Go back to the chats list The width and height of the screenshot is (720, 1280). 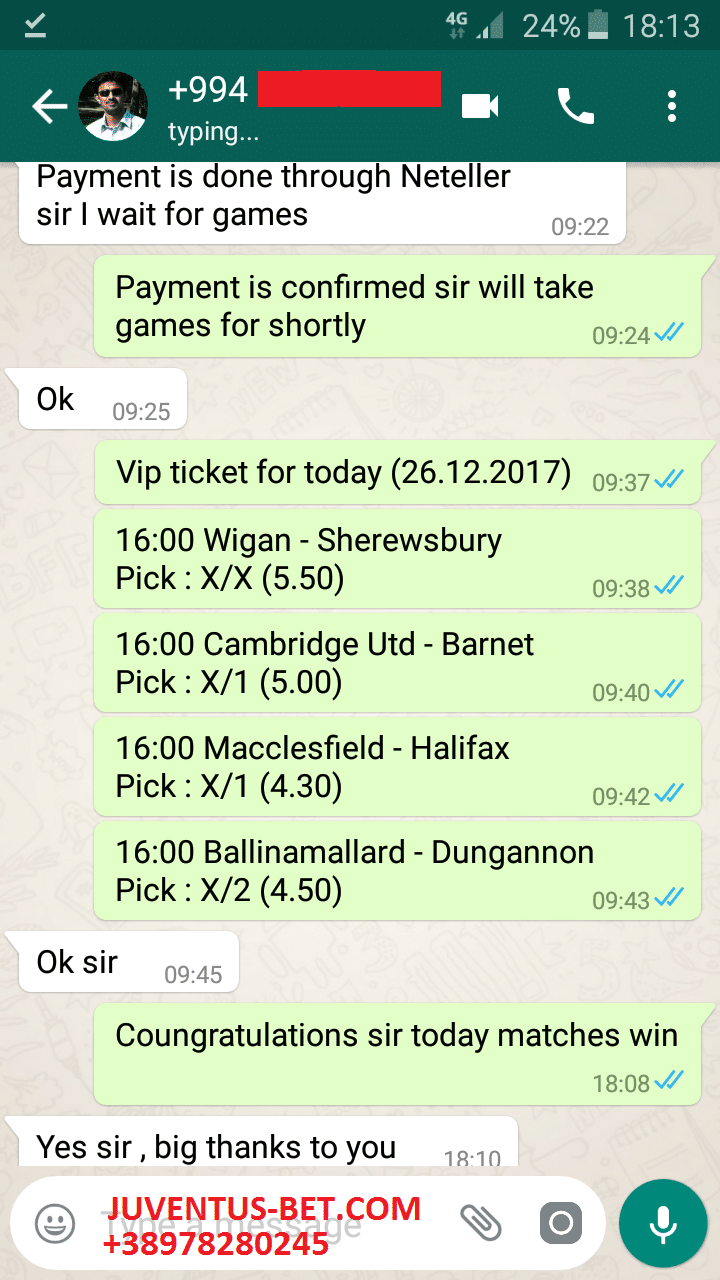tap(49, 107)
